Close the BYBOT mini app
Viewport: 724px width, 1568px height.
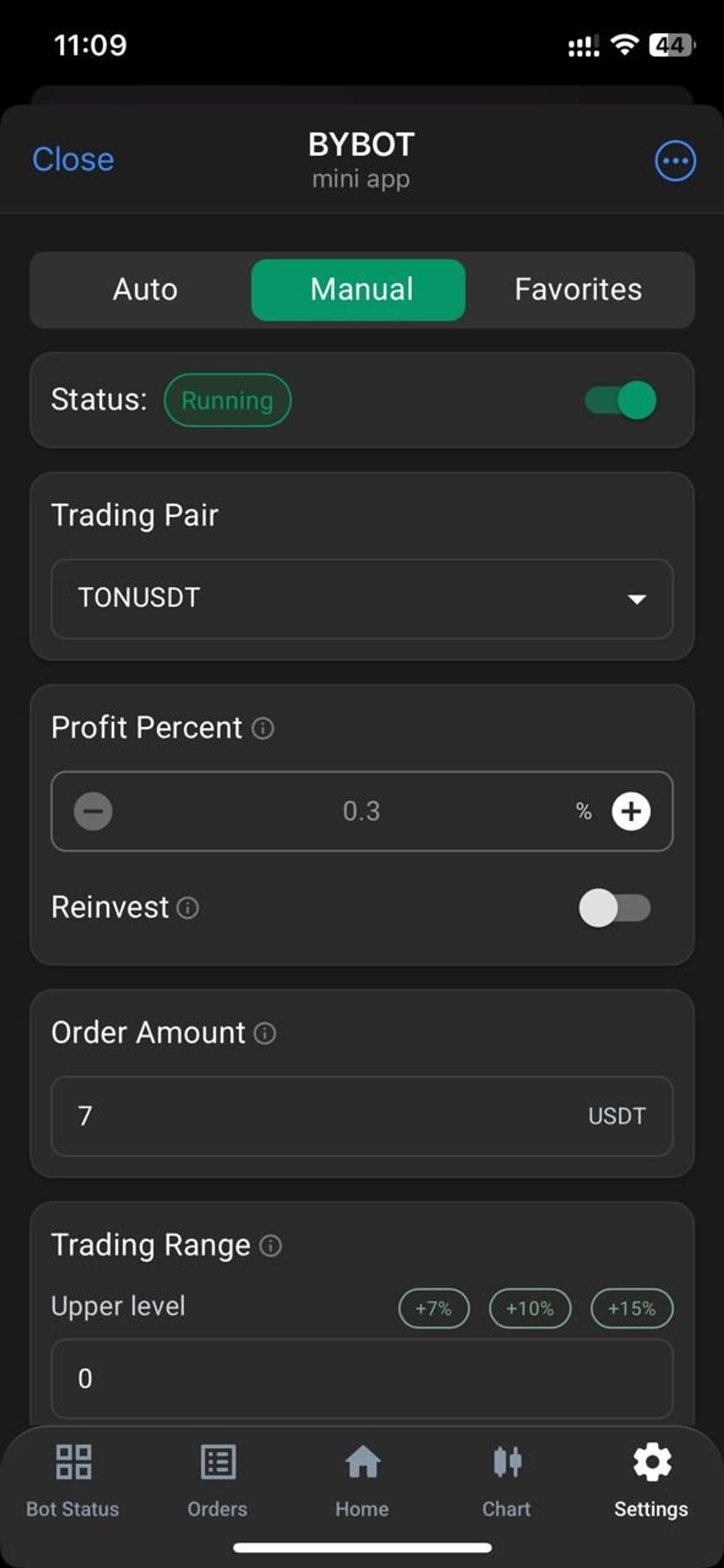tap(73, 159)
